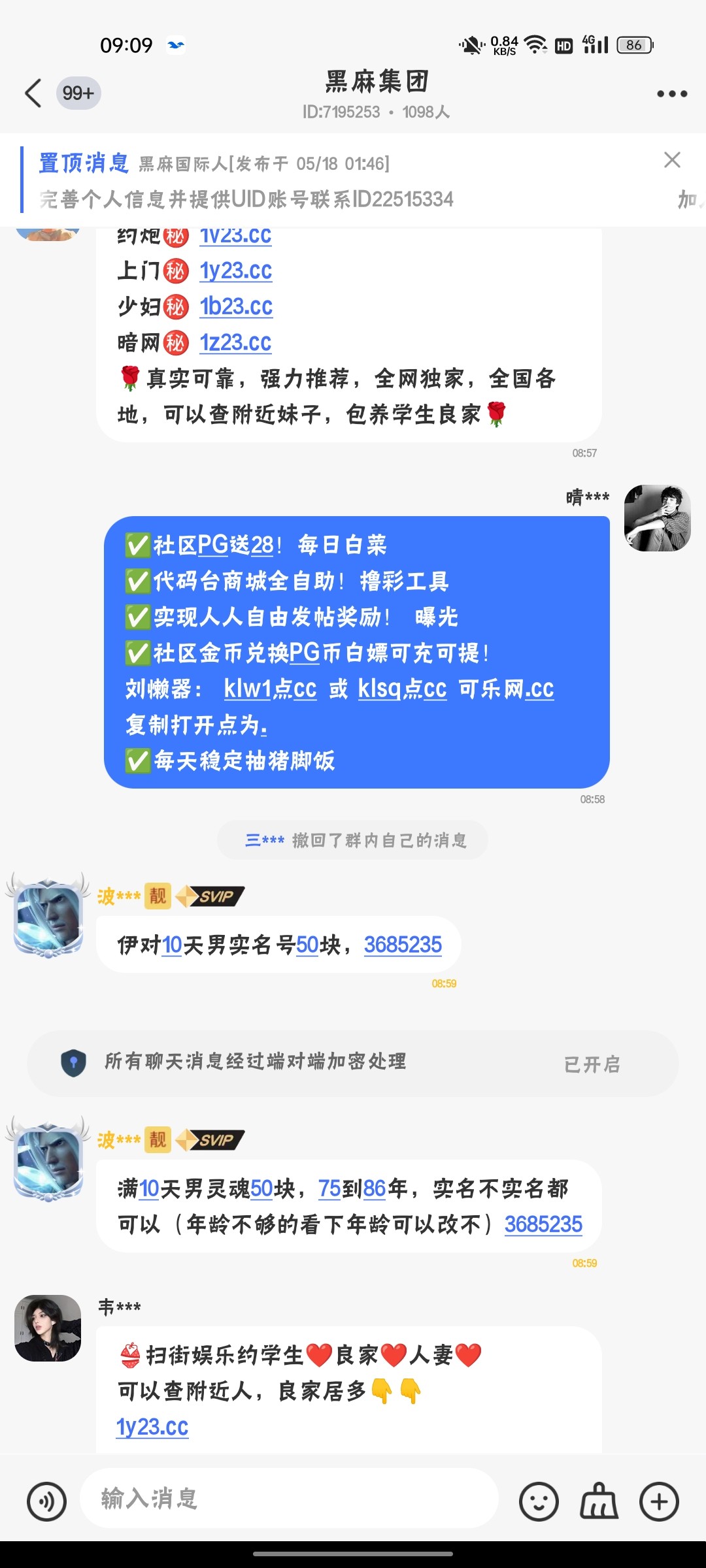Open the group overflow menu
Screen dimensions: 706x1568
click(671, 94)
